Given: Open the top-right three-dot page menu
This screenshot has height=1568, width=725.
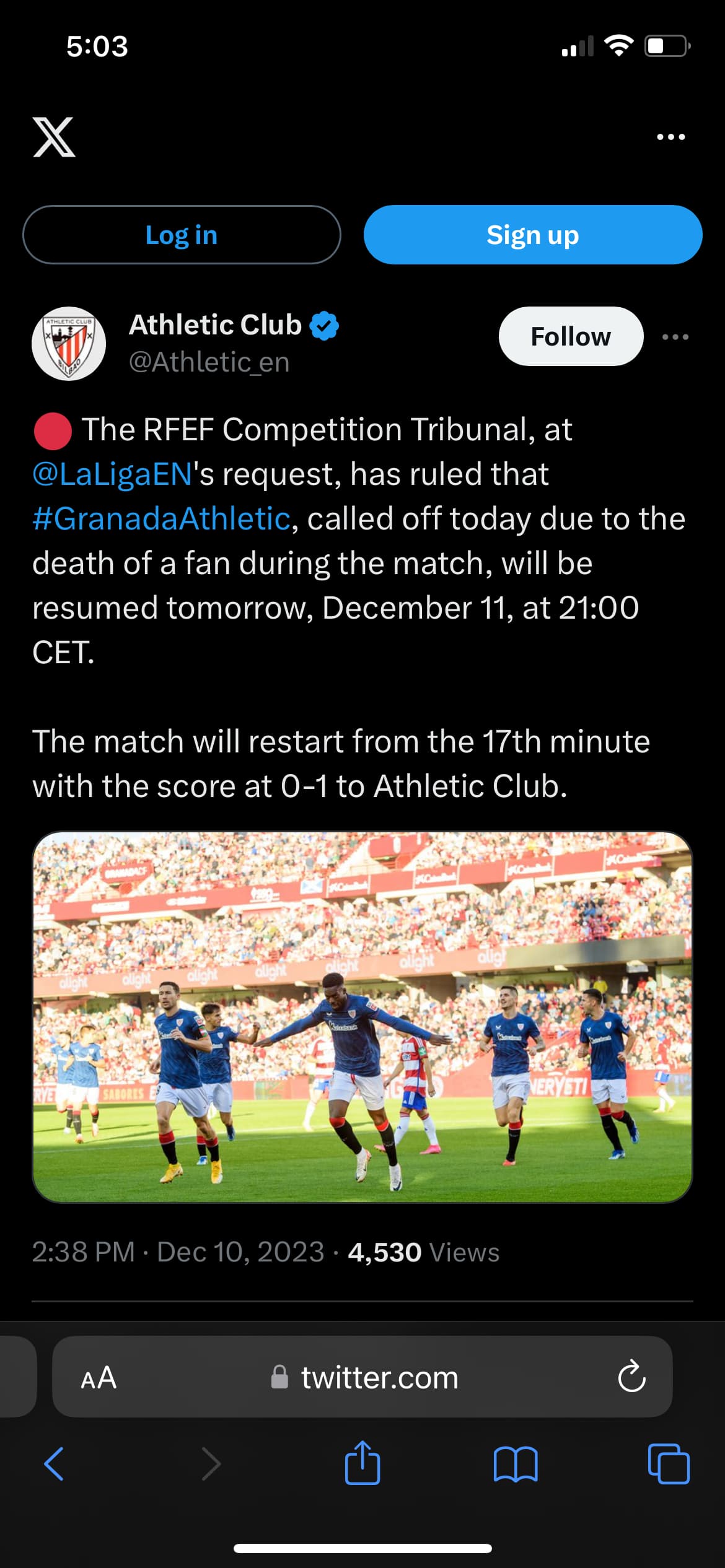Looking at the screenshot, I should coord(670,137).
